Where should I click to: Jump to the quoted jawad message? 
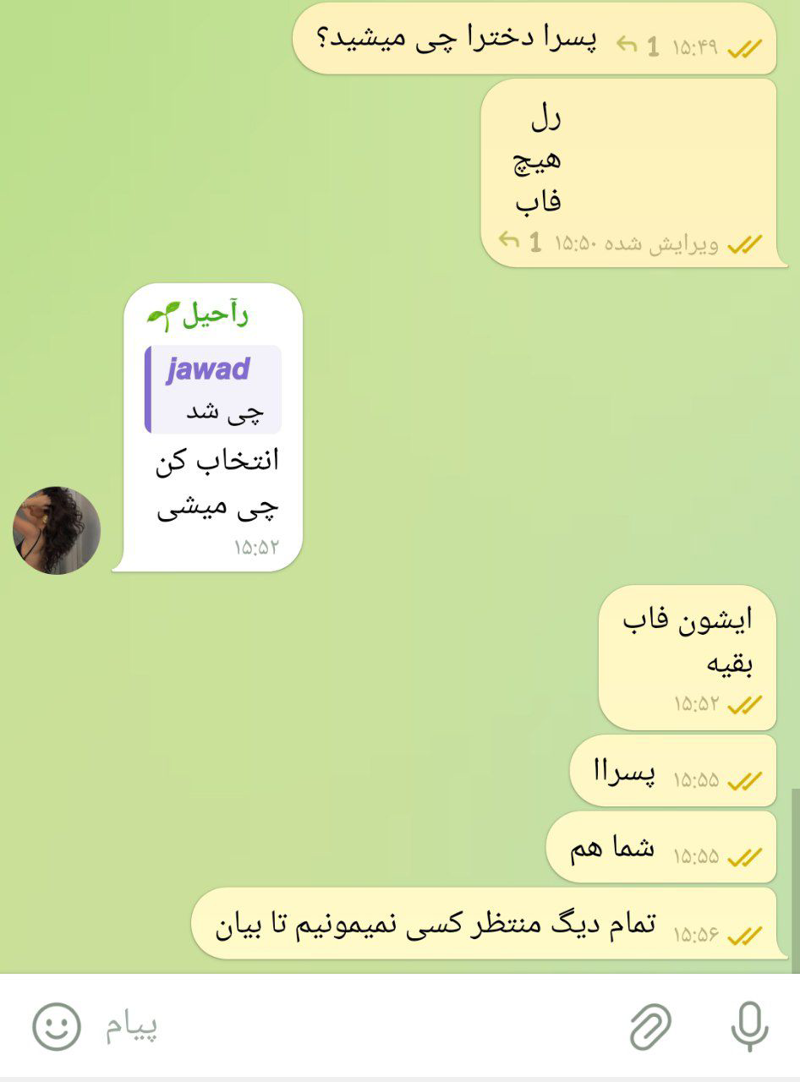(x=213, y=390)
